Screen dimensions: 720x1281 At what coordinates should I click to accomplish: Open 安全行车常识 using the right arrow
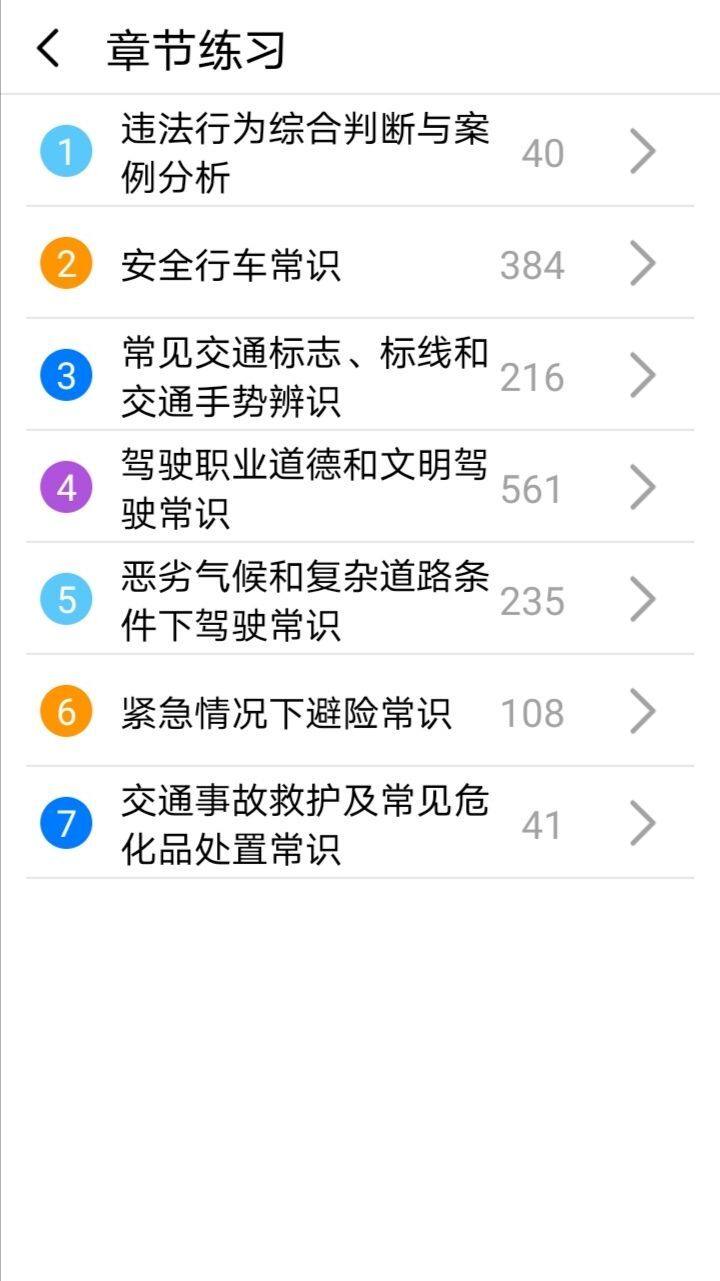point(643,264)
